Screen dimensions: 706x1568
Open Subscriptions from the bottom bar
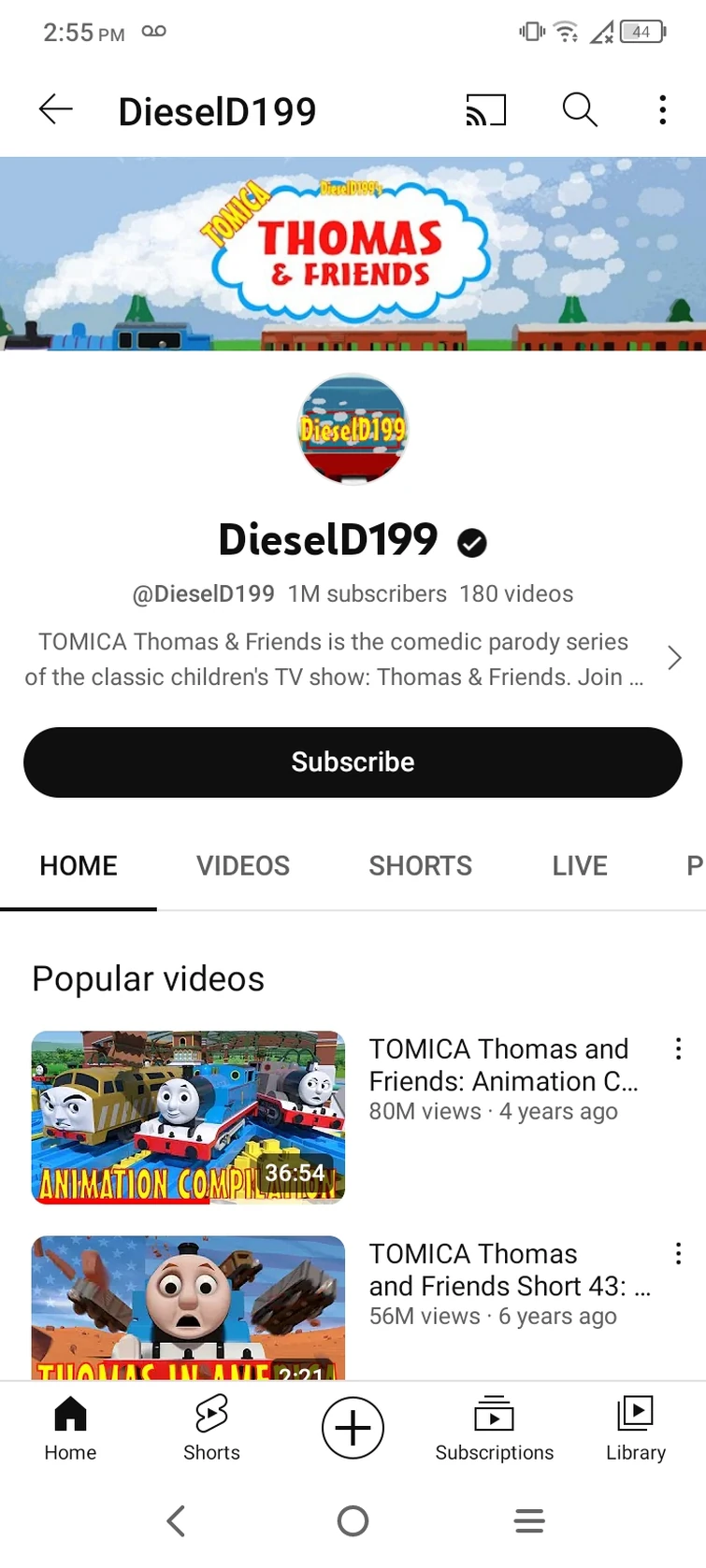point(494,1428)
